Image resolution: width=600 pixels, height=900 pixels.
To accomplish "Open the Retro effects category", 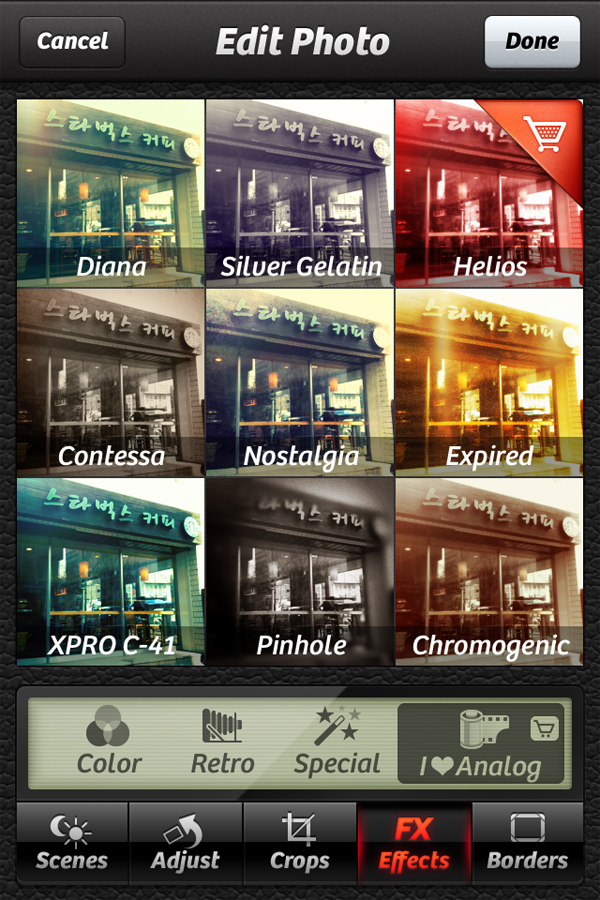I will (223, 741).
